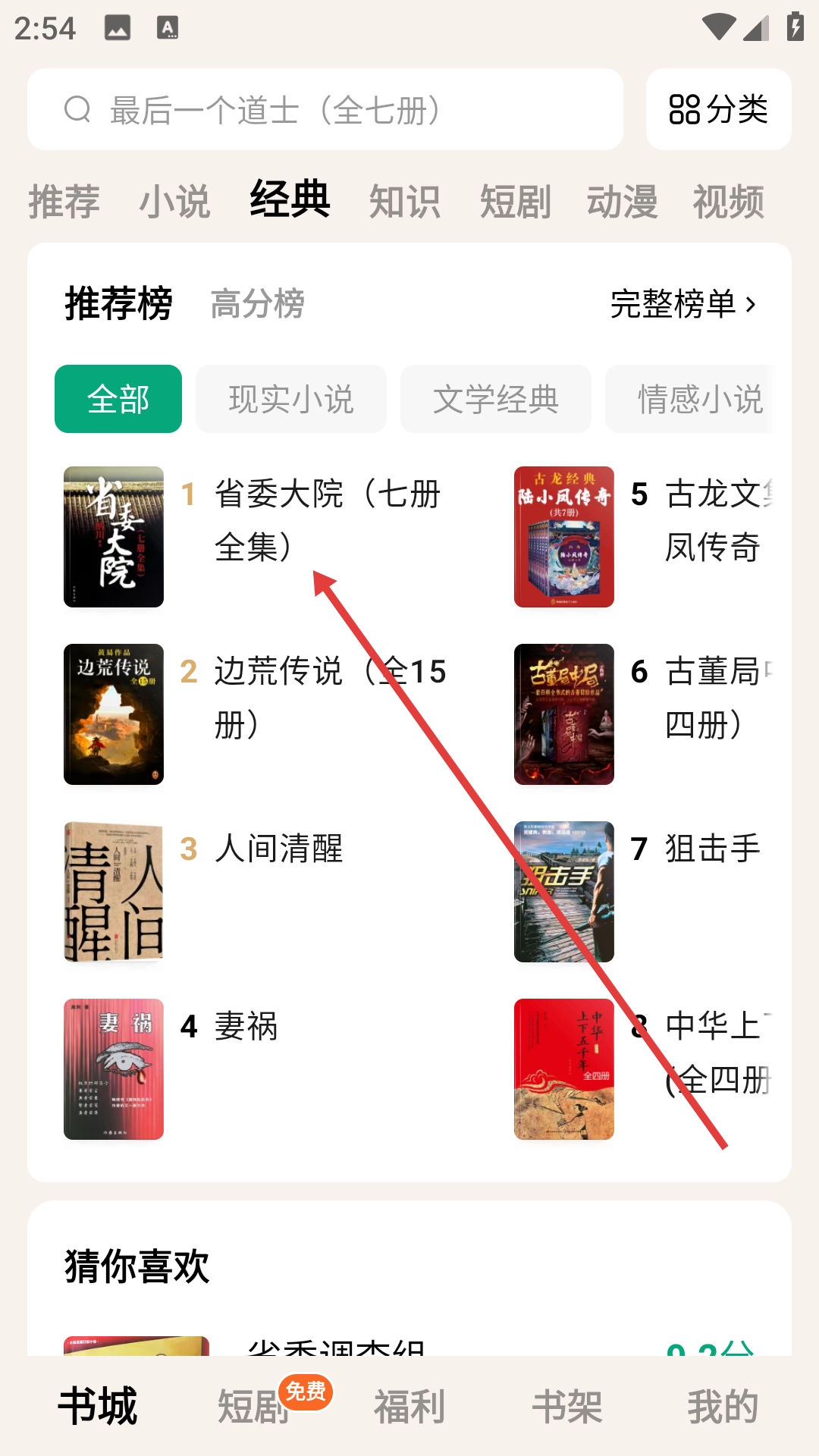Switch to the 动漫 top tab
819x1456 pixels.
coord(622,202)
